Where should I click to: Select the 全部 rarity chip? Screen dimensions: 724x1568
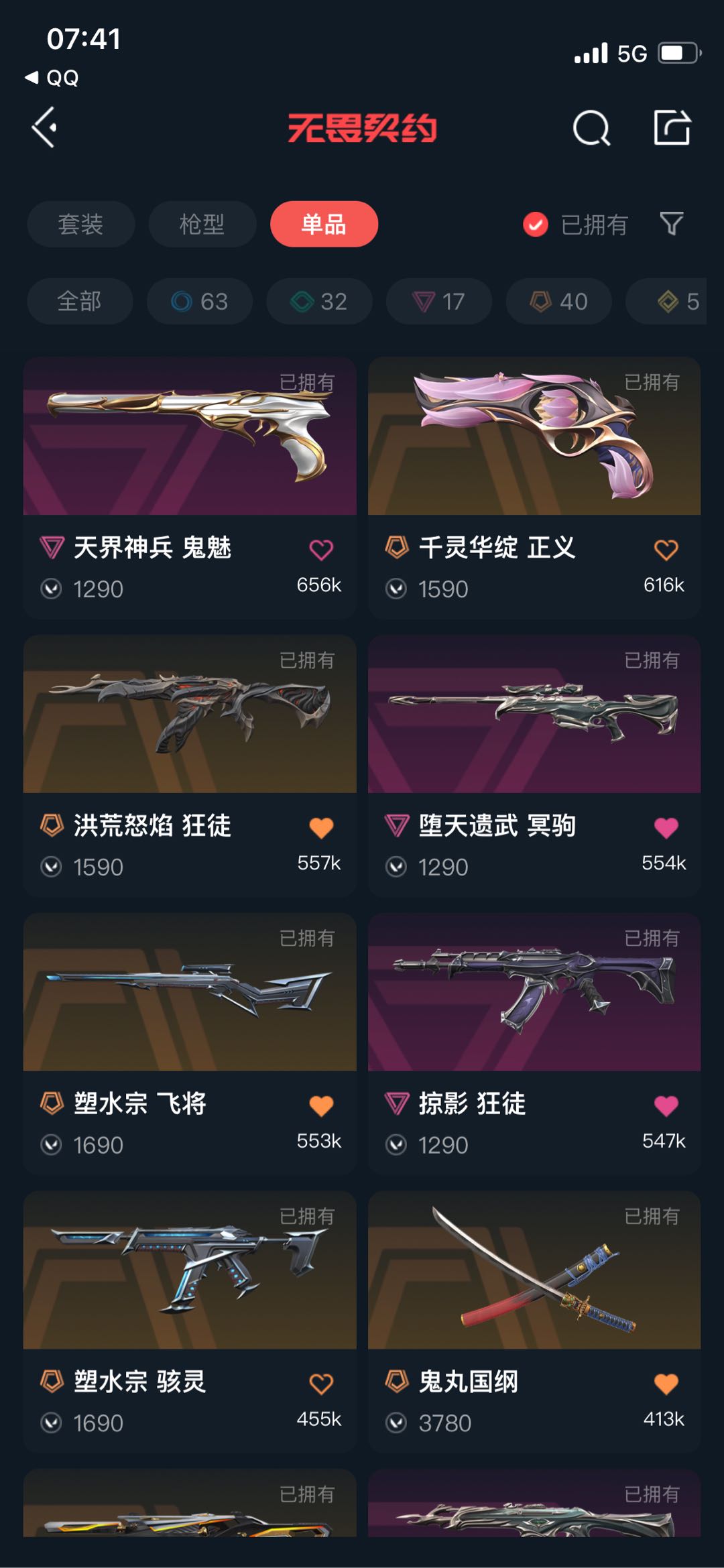pyautogui.click(x=80, y=301)
